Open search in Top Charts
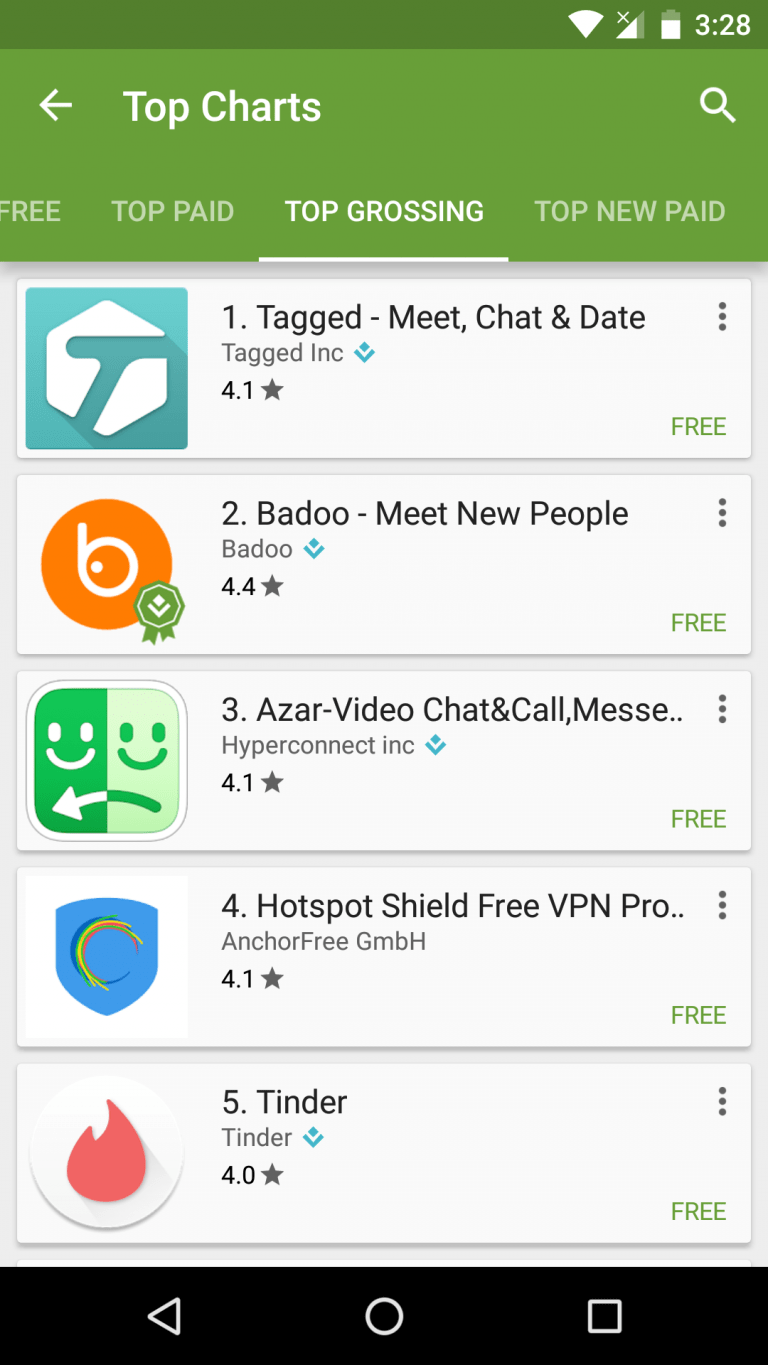 click(717, 106)
